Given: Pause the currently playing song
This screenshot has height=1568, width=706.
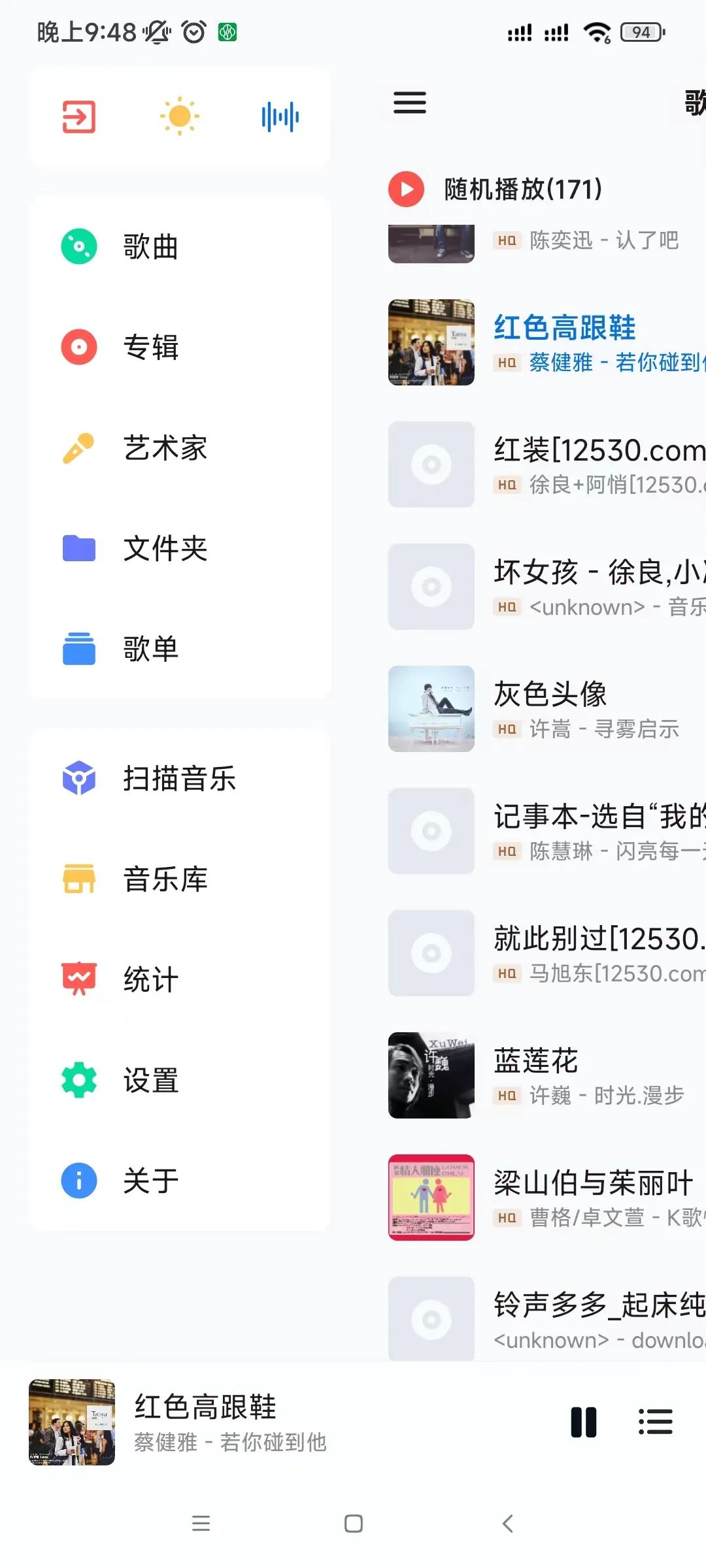Looking at the screenshot, I should tap(584, 1422).
